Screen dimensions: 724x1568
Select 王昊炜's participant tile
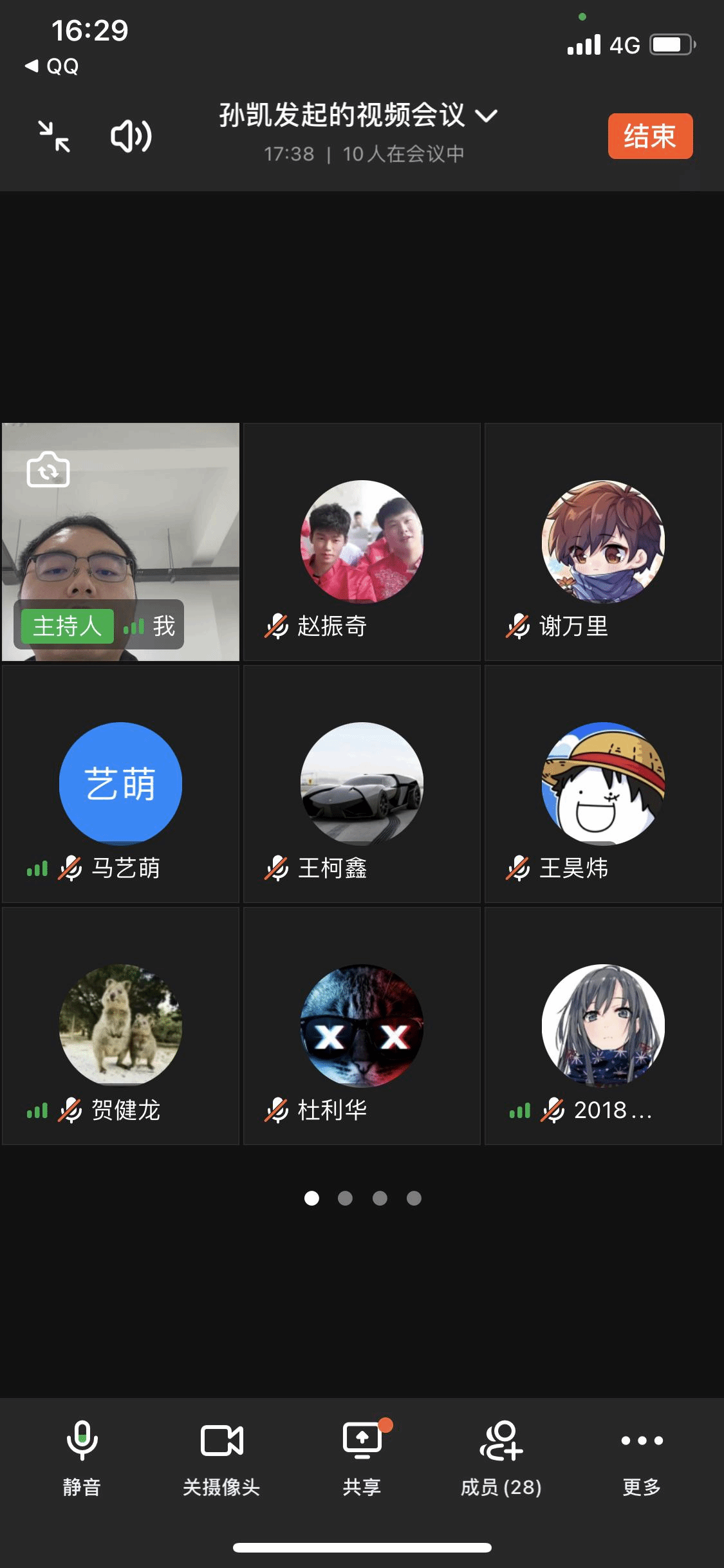coord(603,784)
